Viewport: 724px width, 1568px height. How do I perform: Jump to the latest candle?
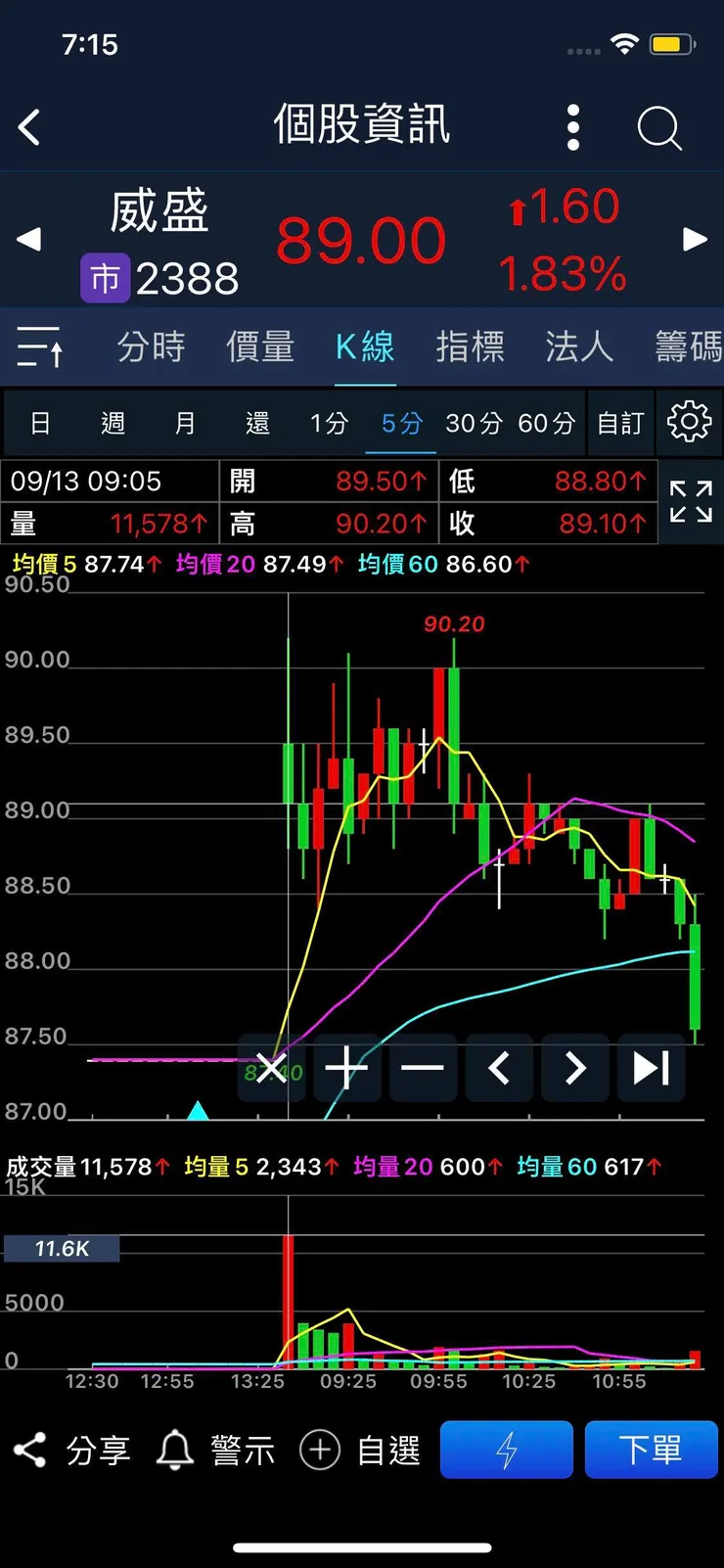pyautogui.click(x=652, y=1067)
